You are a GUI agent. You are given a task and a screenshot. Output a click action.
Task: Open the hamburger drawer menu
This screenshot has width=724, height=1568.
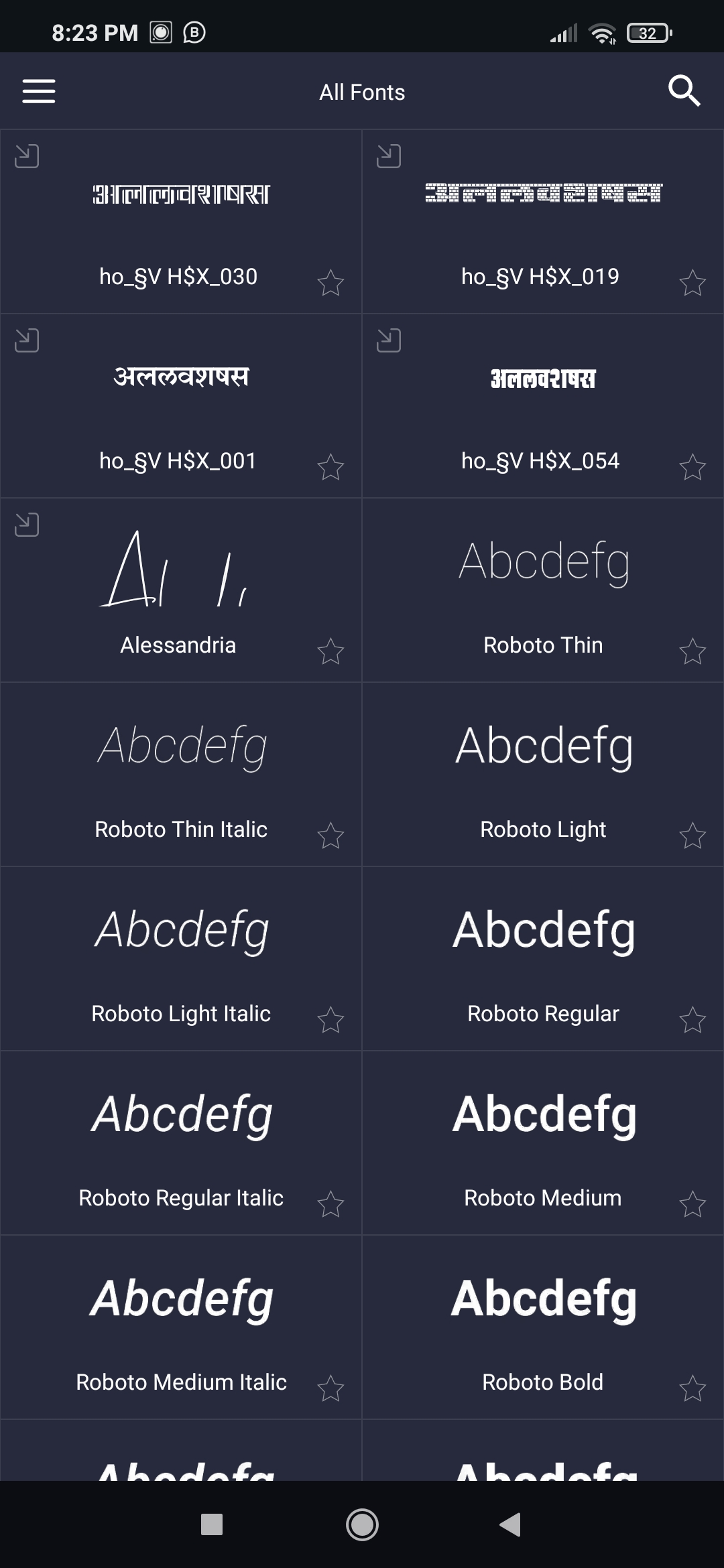tap(38, 91)
